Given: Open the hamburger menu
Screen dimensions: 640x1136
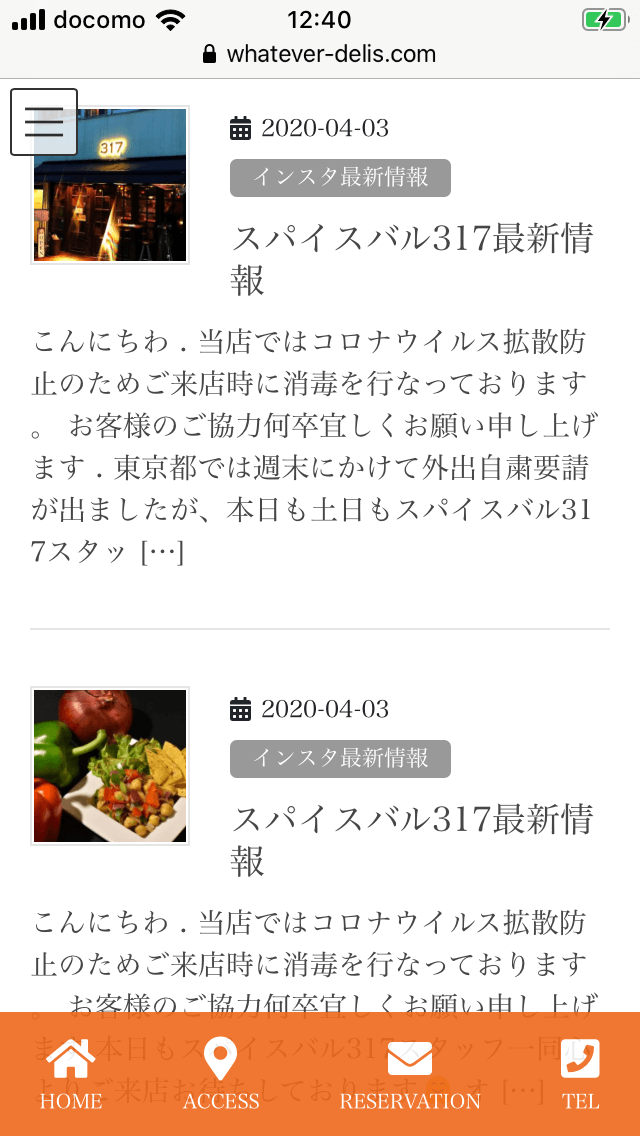Looking at the screenshot, I should click(44, 122).
